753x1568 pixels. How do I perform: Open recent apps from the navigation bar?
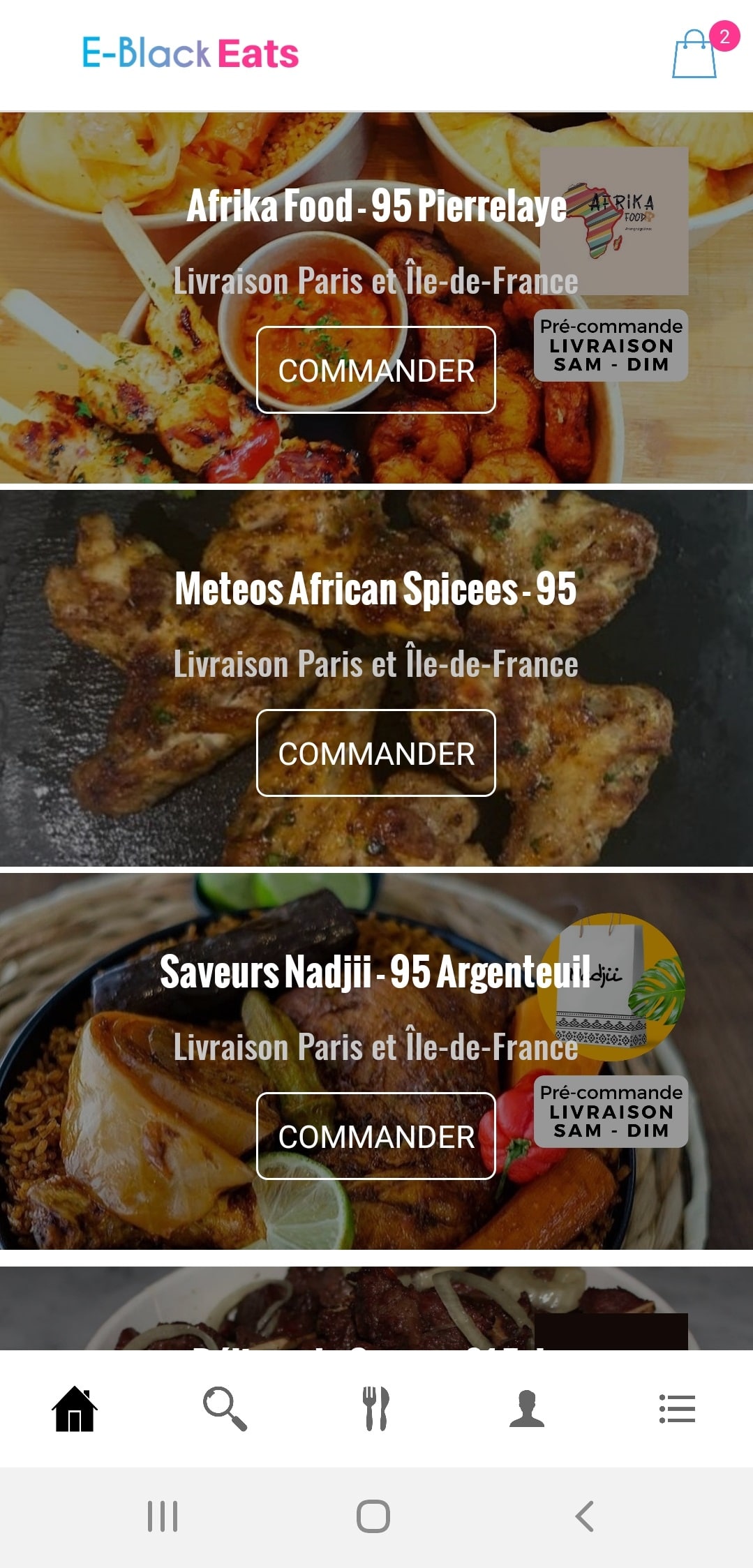point(163,1516)
